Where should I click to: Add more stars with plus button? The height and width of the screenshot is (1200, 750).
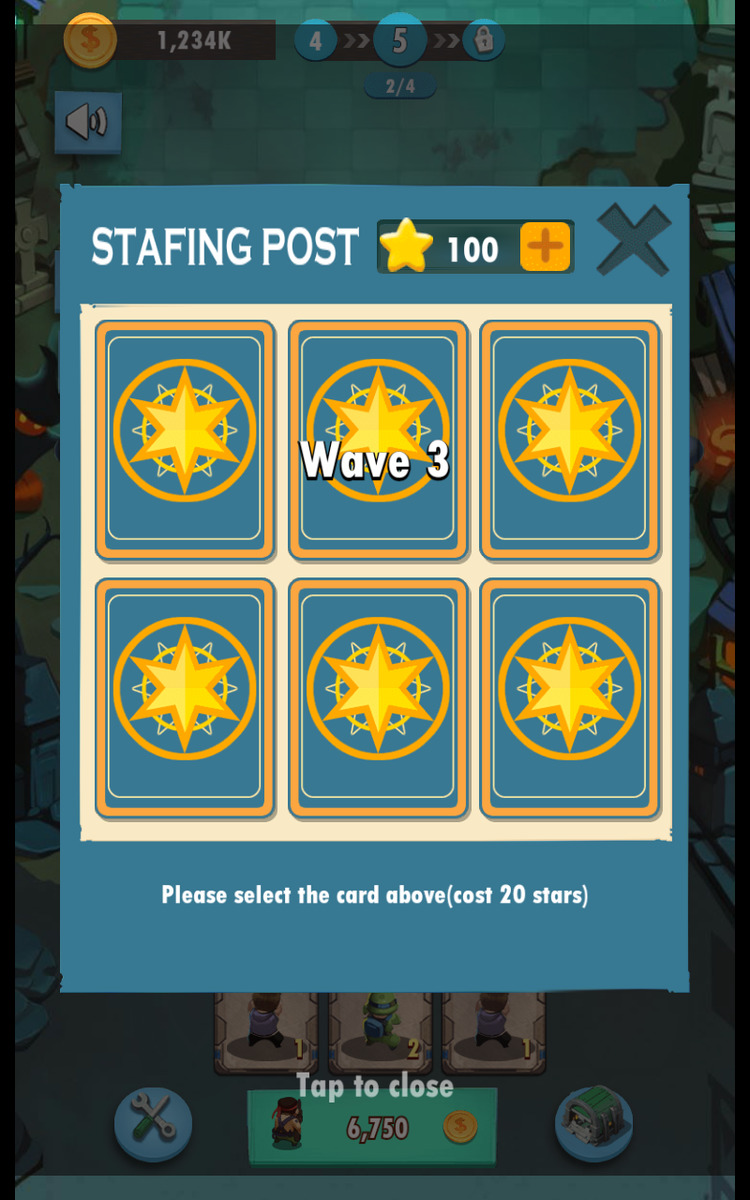(x=545, y=247)
